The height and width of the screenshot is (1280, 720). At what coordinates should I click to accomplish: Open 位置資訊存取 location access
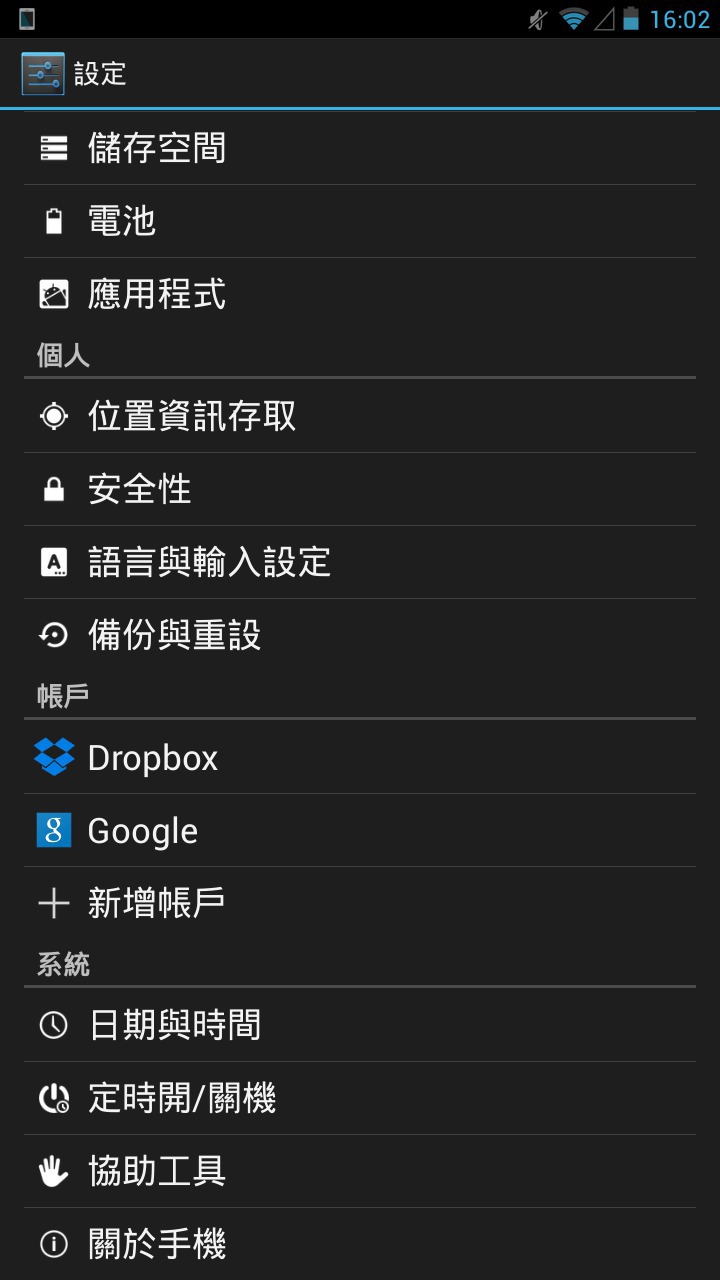click(x=360, y=416)
